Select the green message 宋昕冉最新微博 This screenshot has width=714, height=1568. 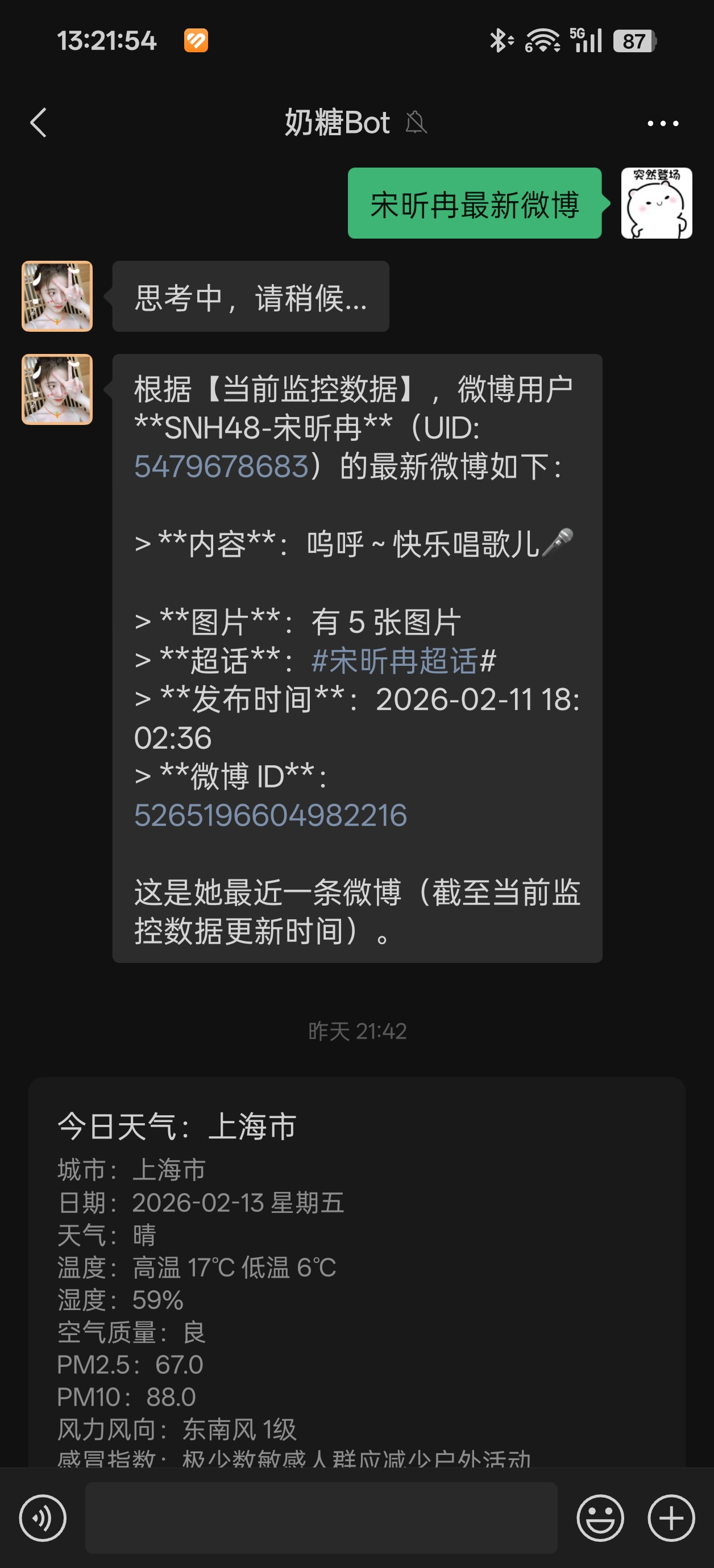pyautogui.click(x=475, y=203)
